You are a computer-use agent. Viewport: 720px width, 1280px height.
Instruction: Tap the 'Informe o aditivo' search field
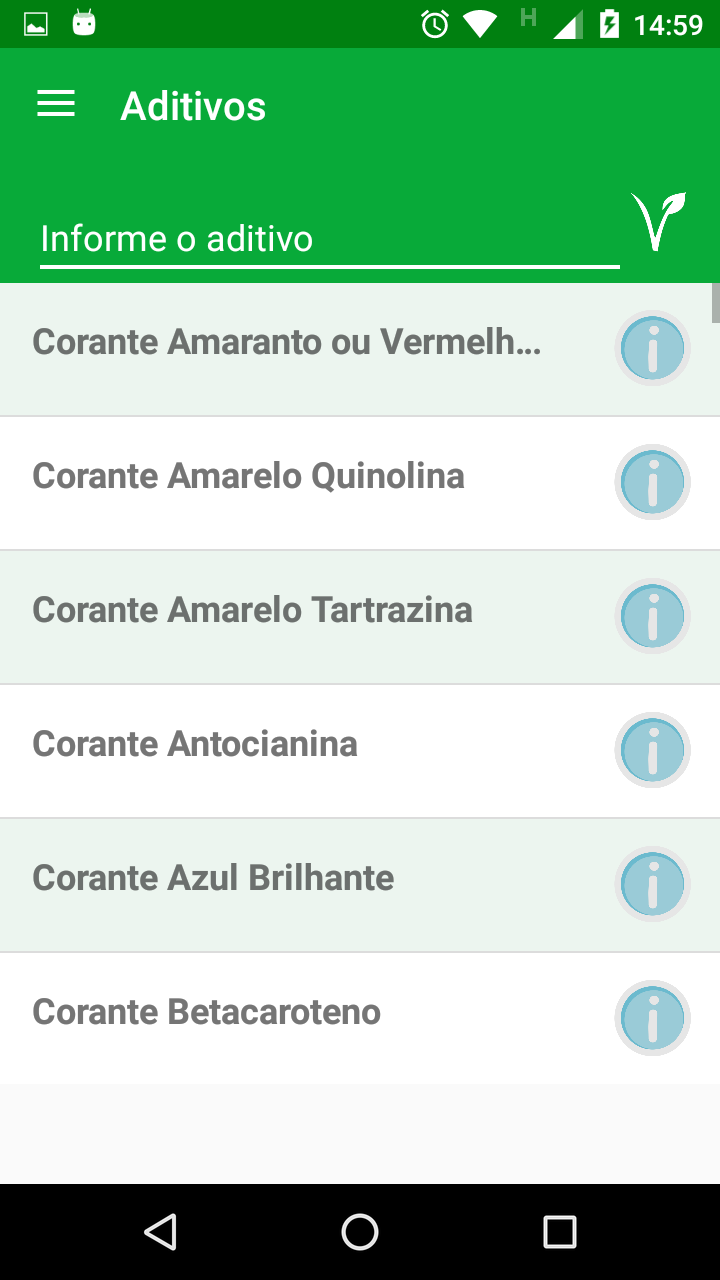[329, 239]
